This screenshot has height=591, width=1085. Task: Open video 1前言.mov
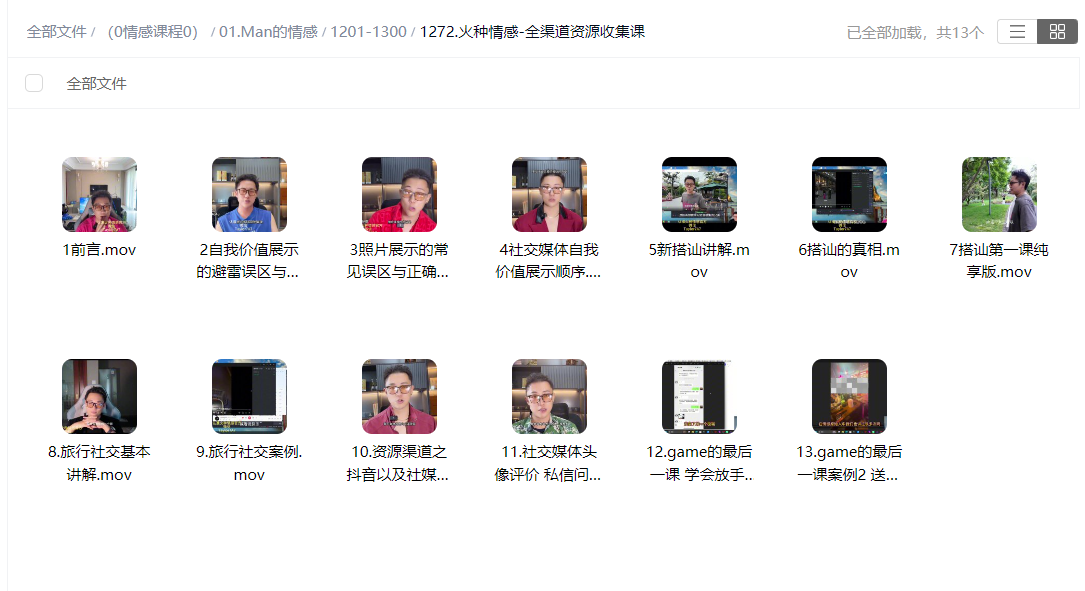coord(99,195)
